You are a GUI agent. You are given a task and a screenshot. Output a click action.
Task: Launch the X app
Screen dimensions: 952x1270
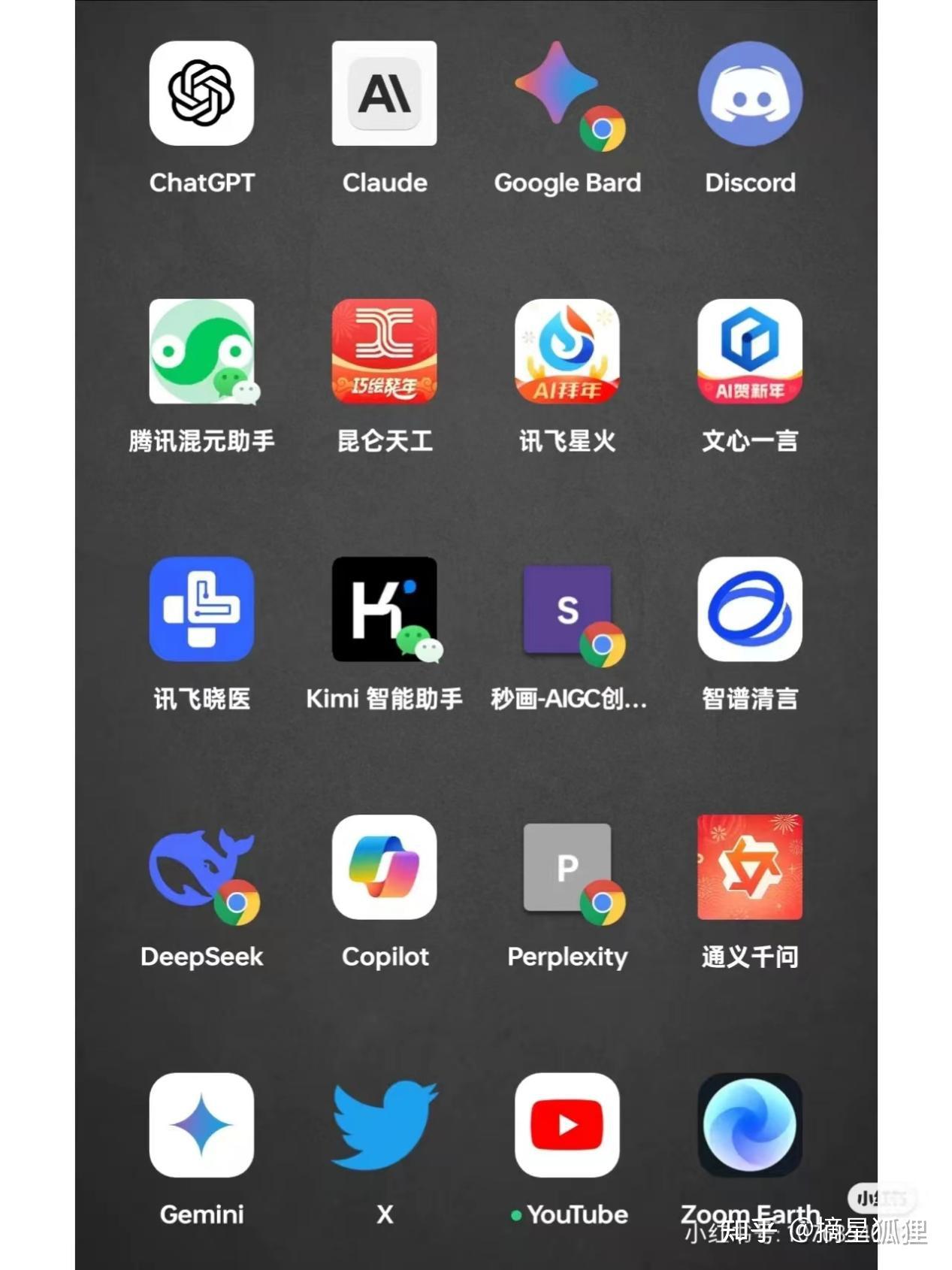(384, 1125)
